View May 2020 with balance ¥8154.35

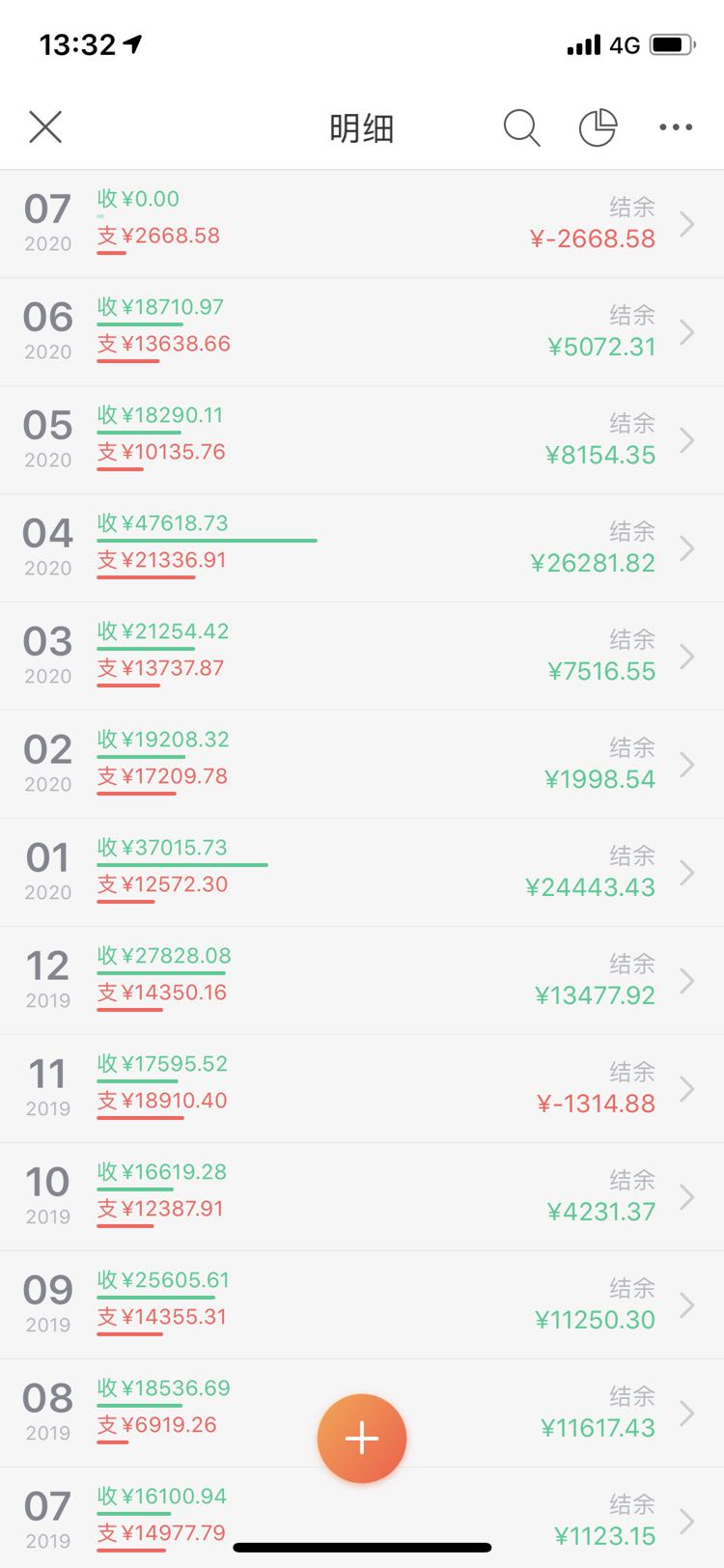[362, 440]
